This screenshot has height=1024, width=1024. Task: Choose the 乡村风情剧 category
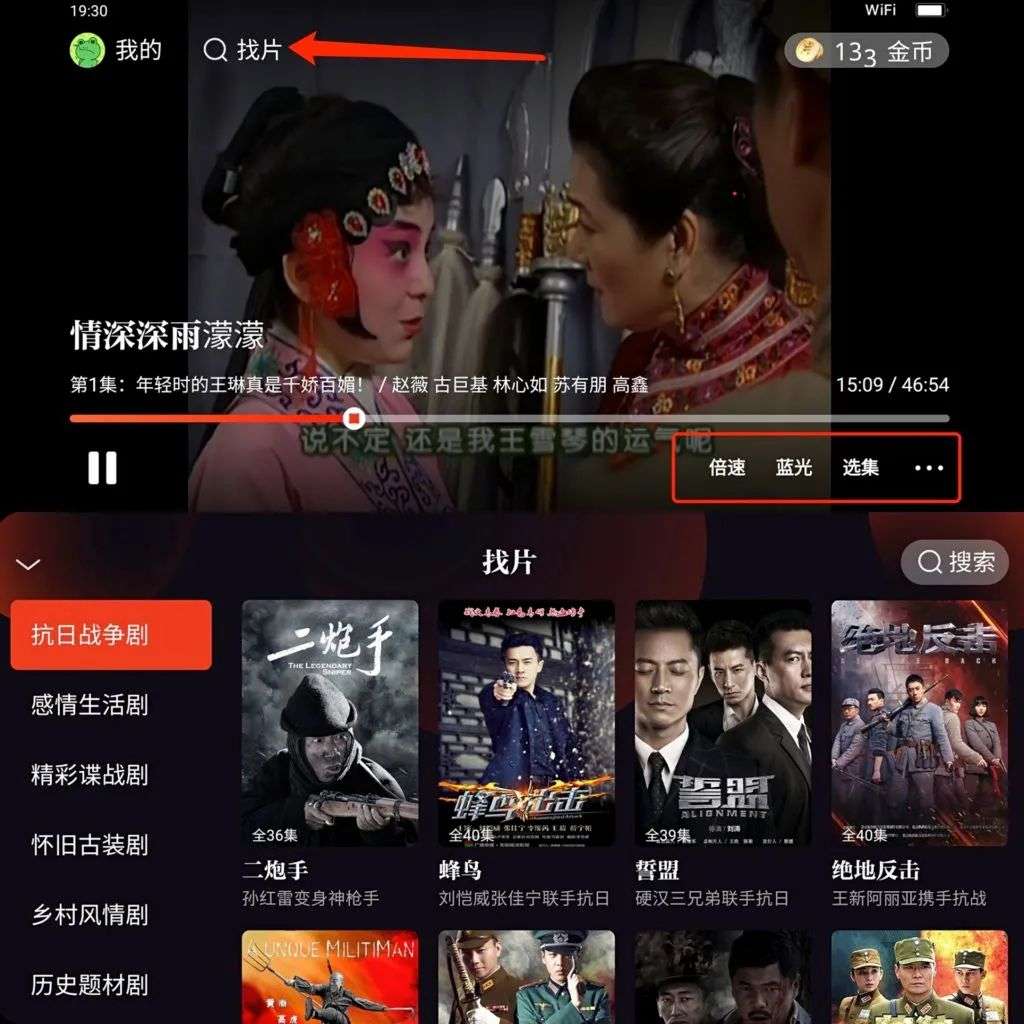pos(90,915)
